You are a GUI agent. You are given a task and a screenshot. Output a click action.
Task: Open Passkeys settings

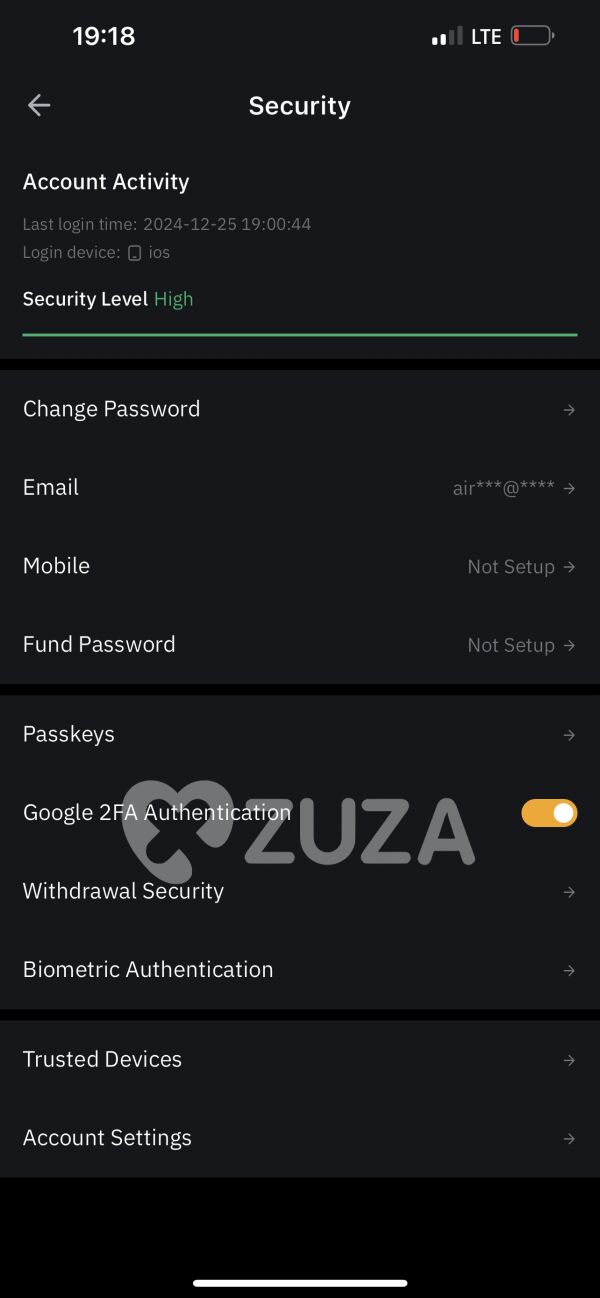pyautogui.click(x=300, y=734)
